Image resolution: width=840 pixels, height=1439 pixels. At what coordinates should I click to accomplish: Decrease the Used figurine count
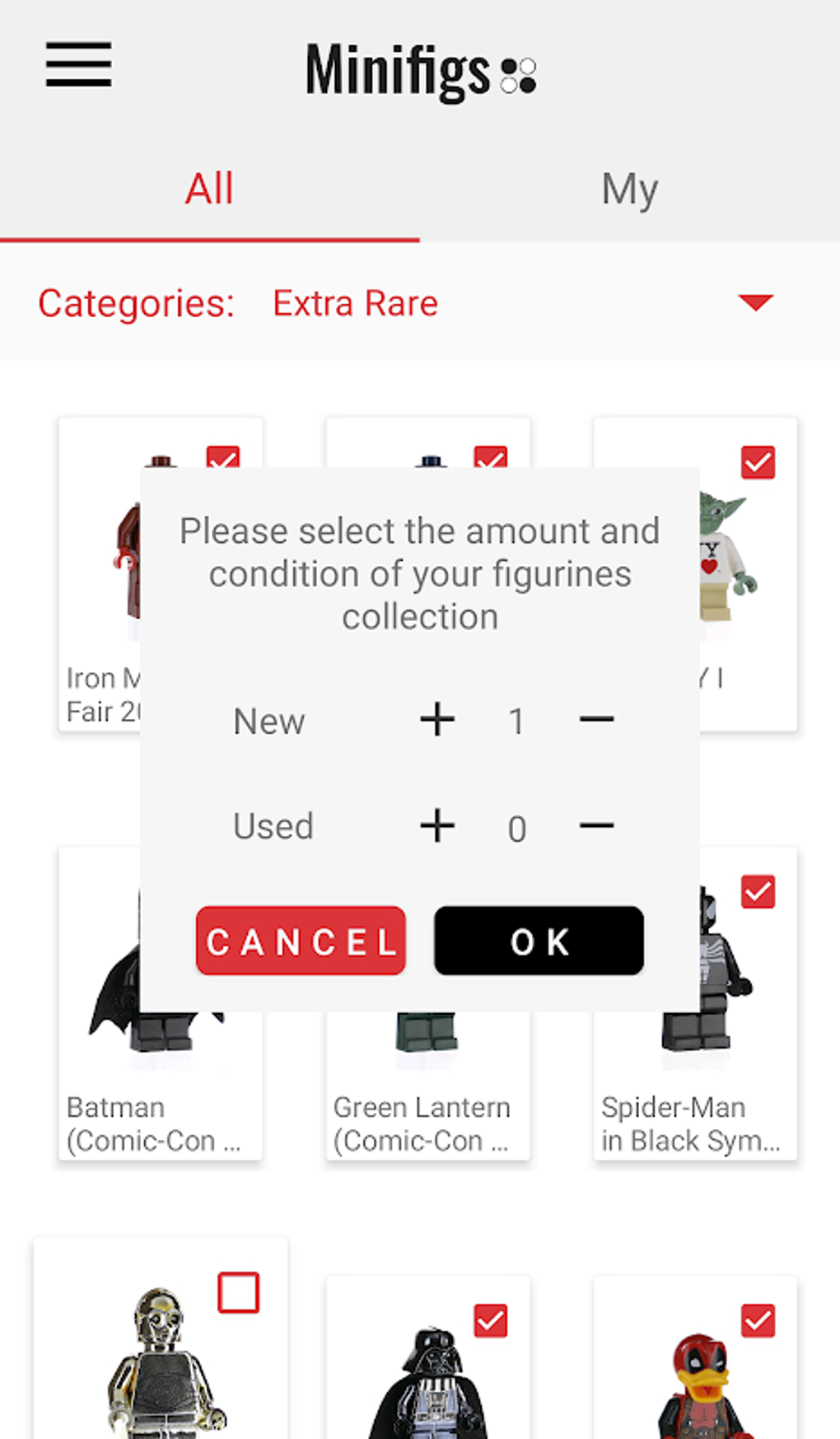pos(596,825)
